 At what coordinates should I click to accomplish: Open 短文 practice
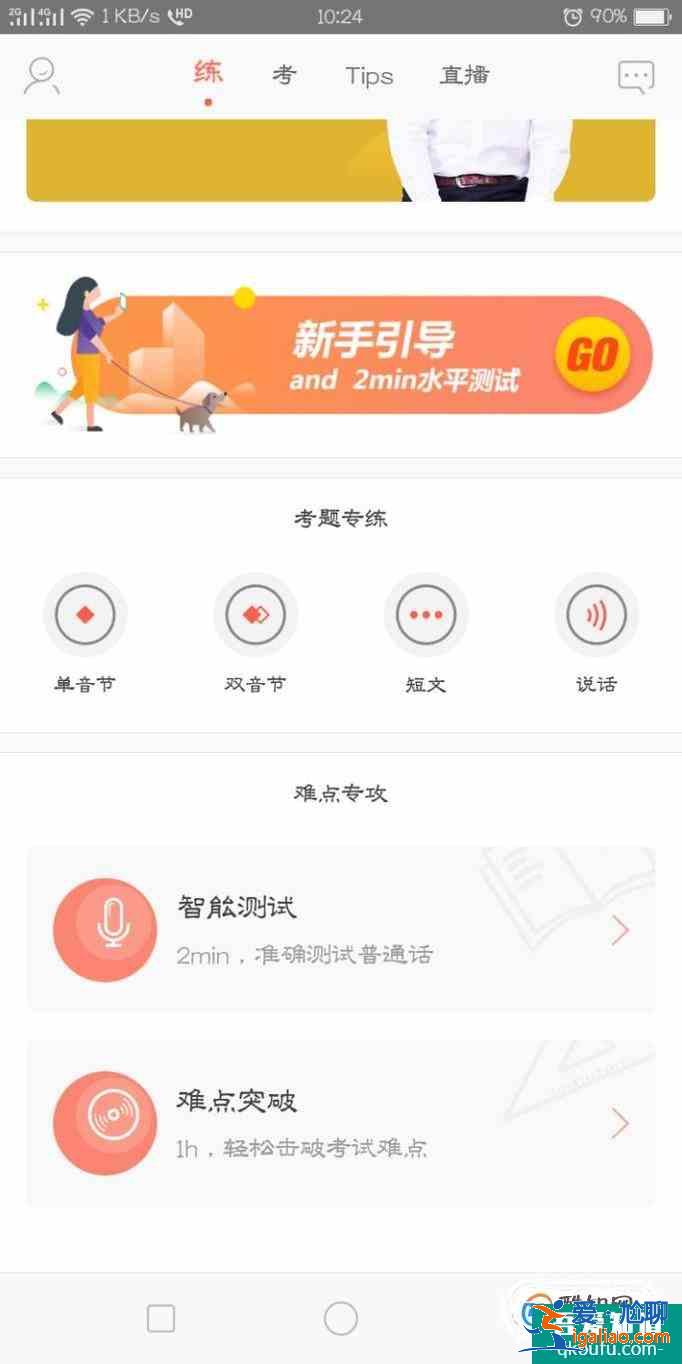click(426, 615)
